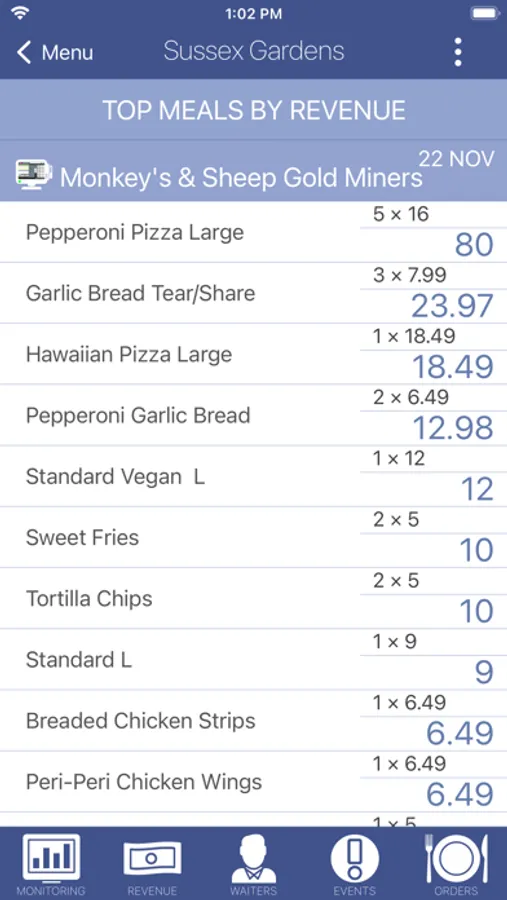Tap the Sweet Fries row

253,537
